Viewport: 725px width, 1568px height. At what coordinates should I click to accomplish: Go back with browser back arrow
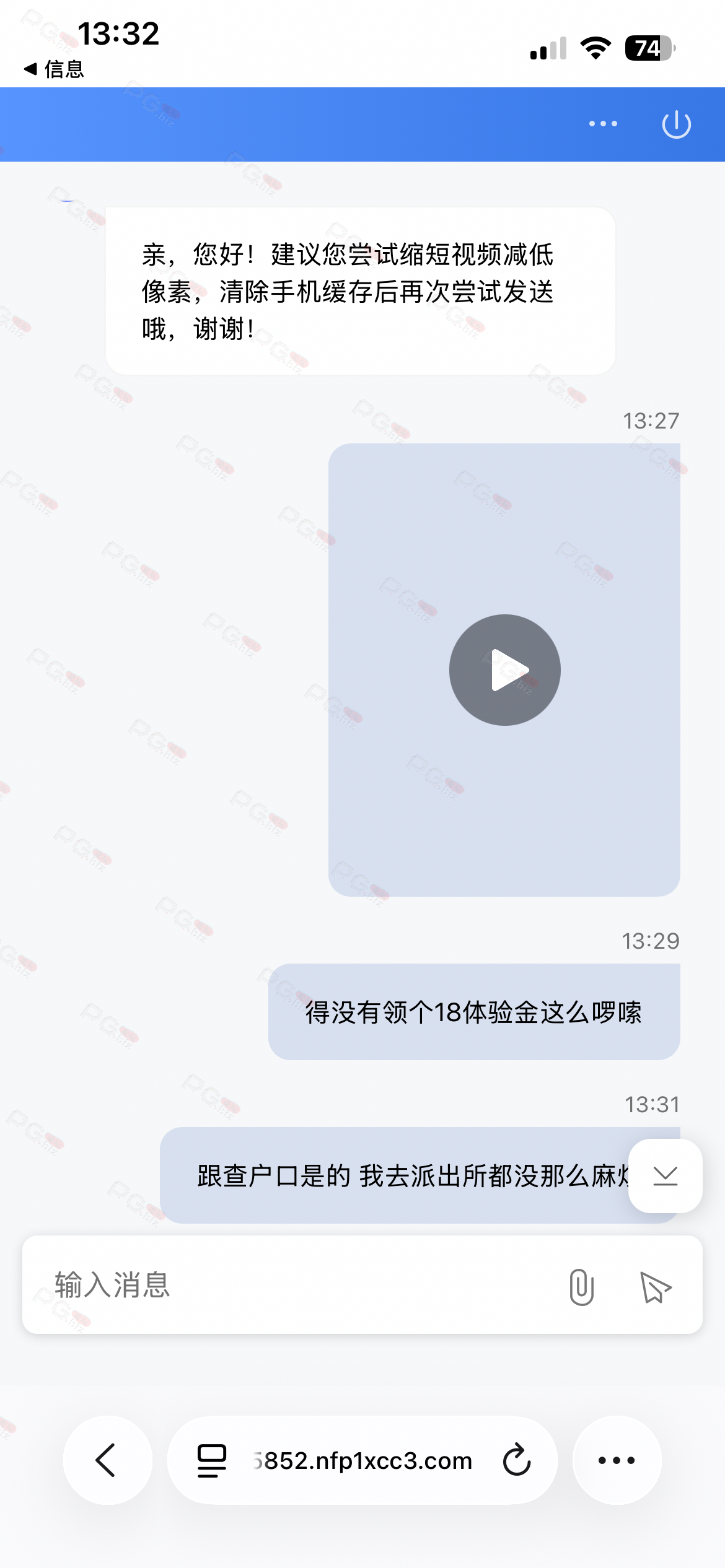point(107,1460)
